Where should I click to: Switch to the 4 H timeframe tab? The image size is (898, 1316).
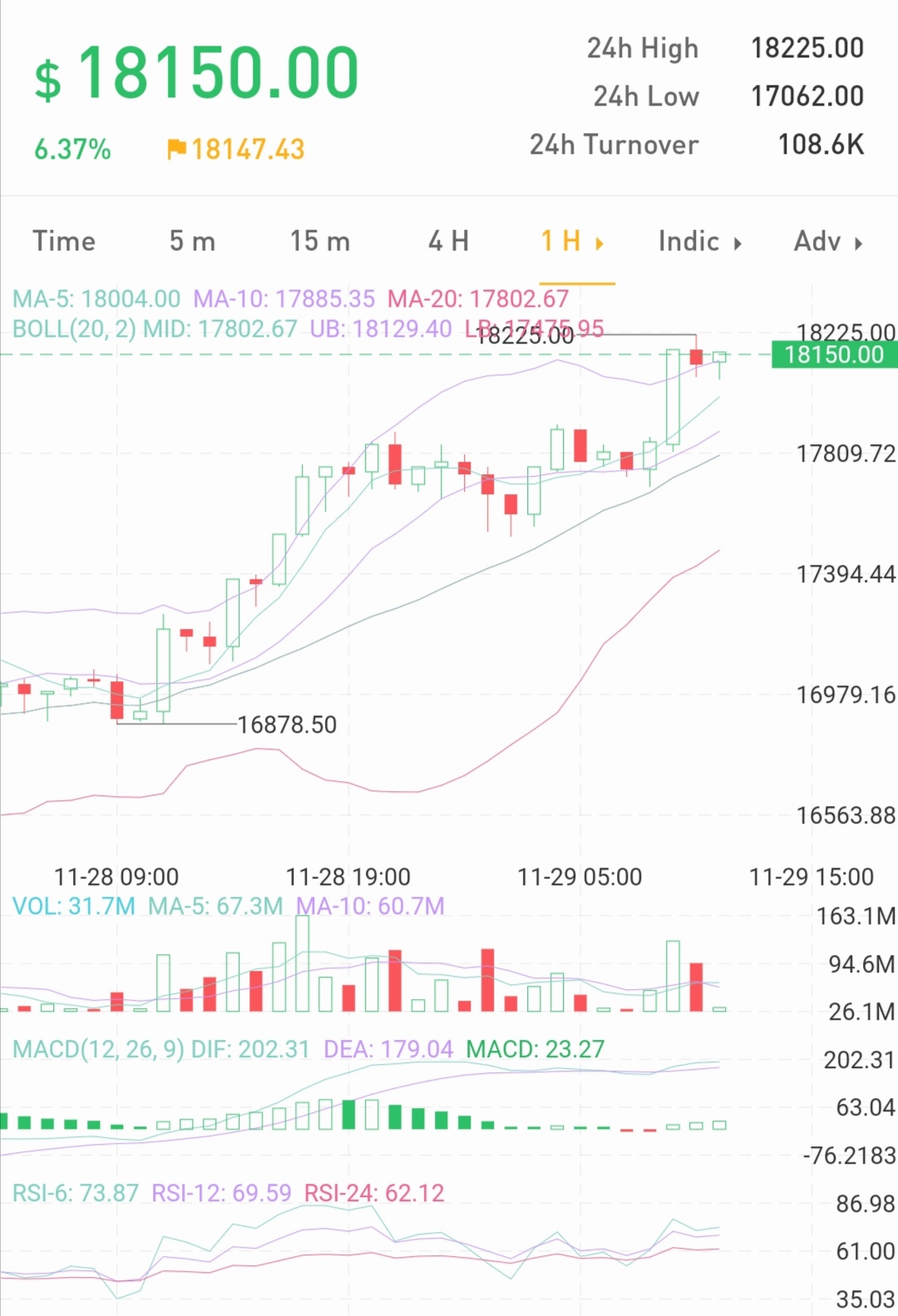point(447,241)
